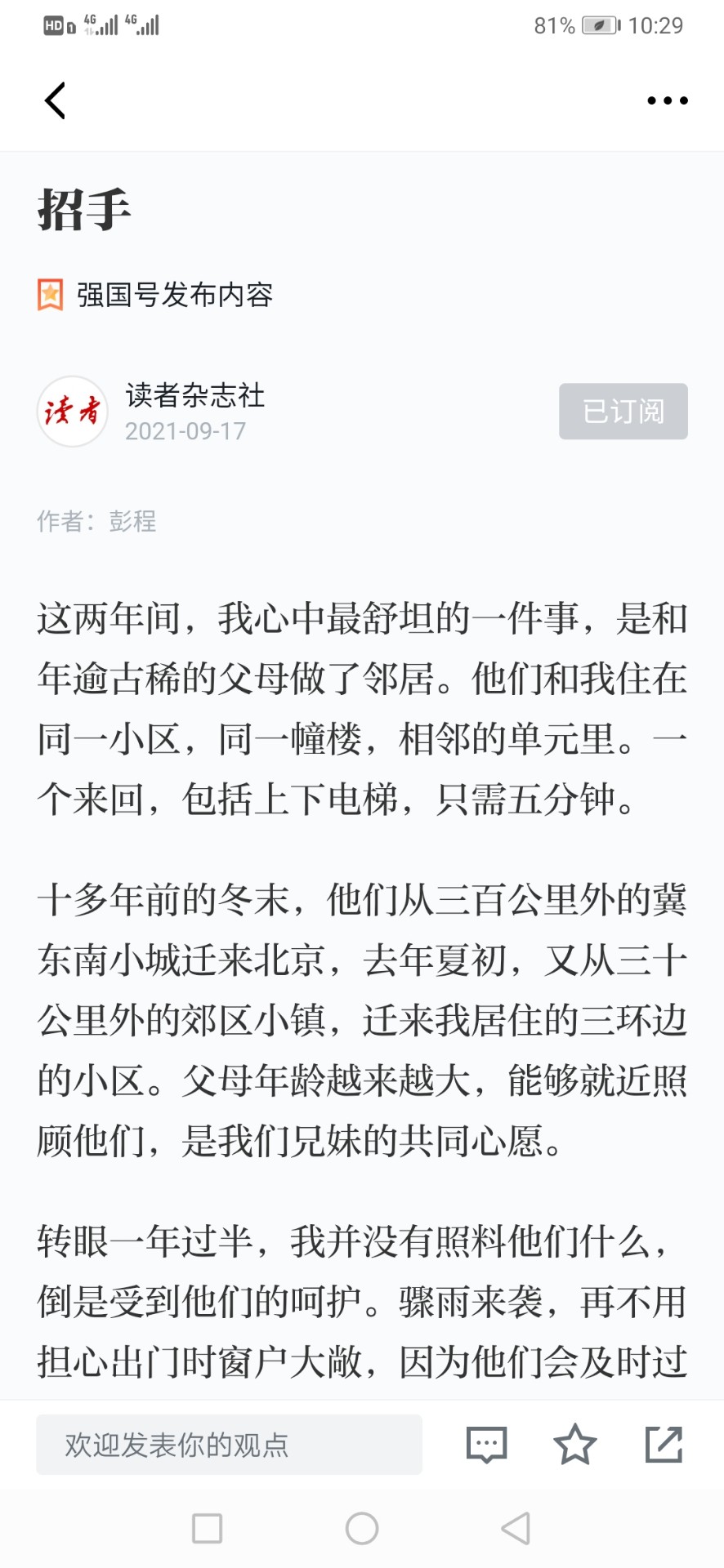
Task: Open the 读者杂志社 publisher profile
Action: click(194, 395)
